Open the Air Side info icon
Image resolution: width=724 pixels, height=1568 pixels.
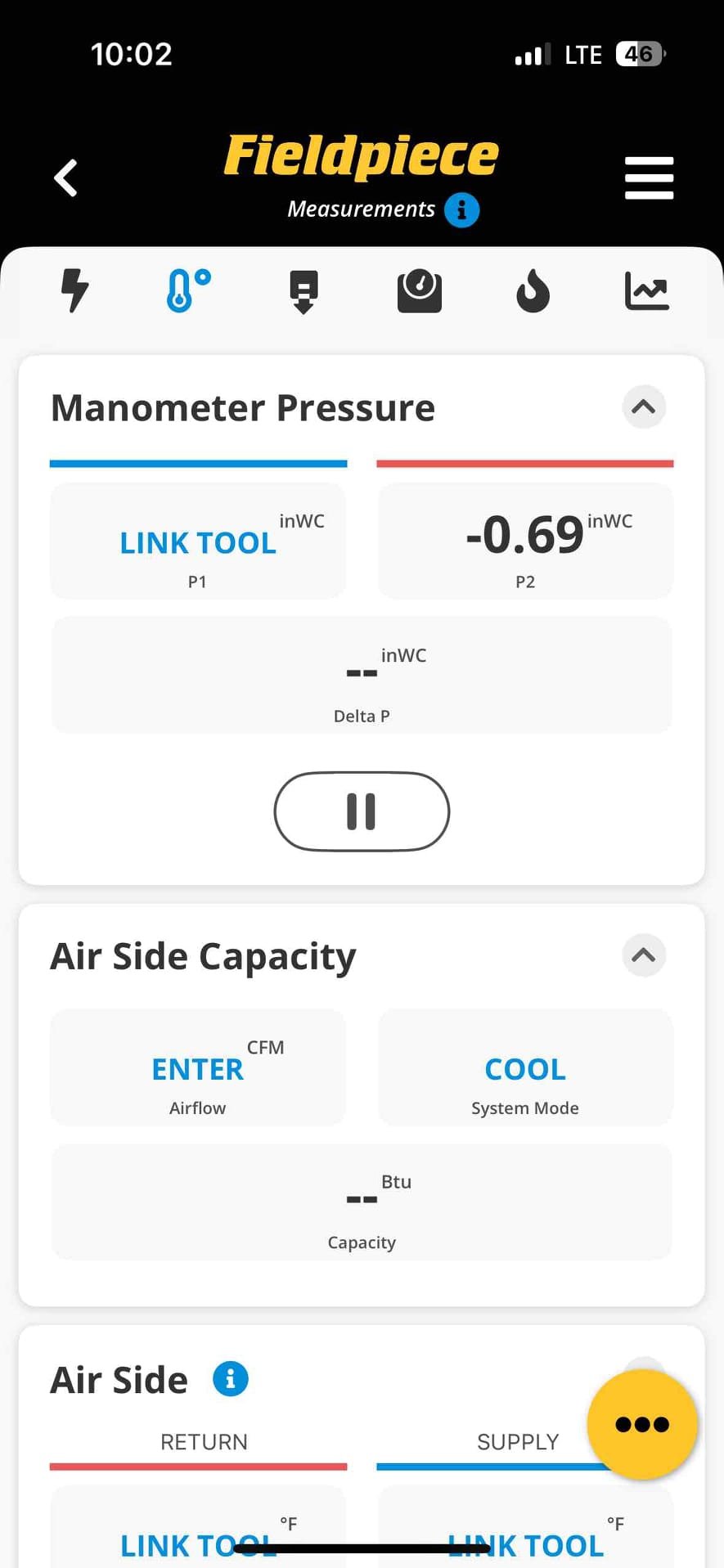coord(230,1378)
